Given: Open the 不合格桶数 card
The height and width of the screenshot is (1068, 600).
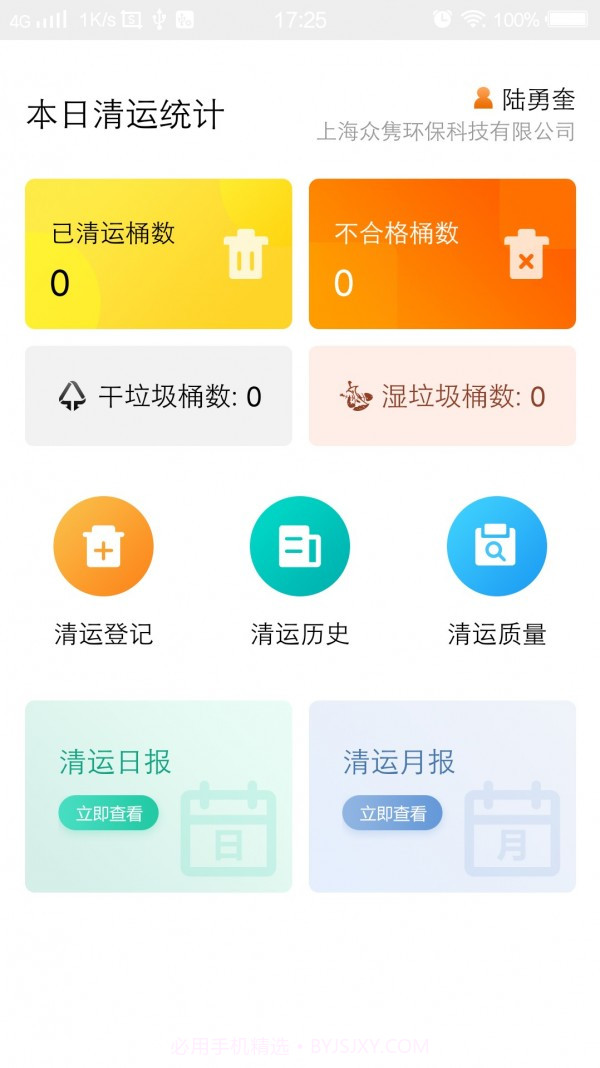Looking at the screenshot, I should coord(442,254).
